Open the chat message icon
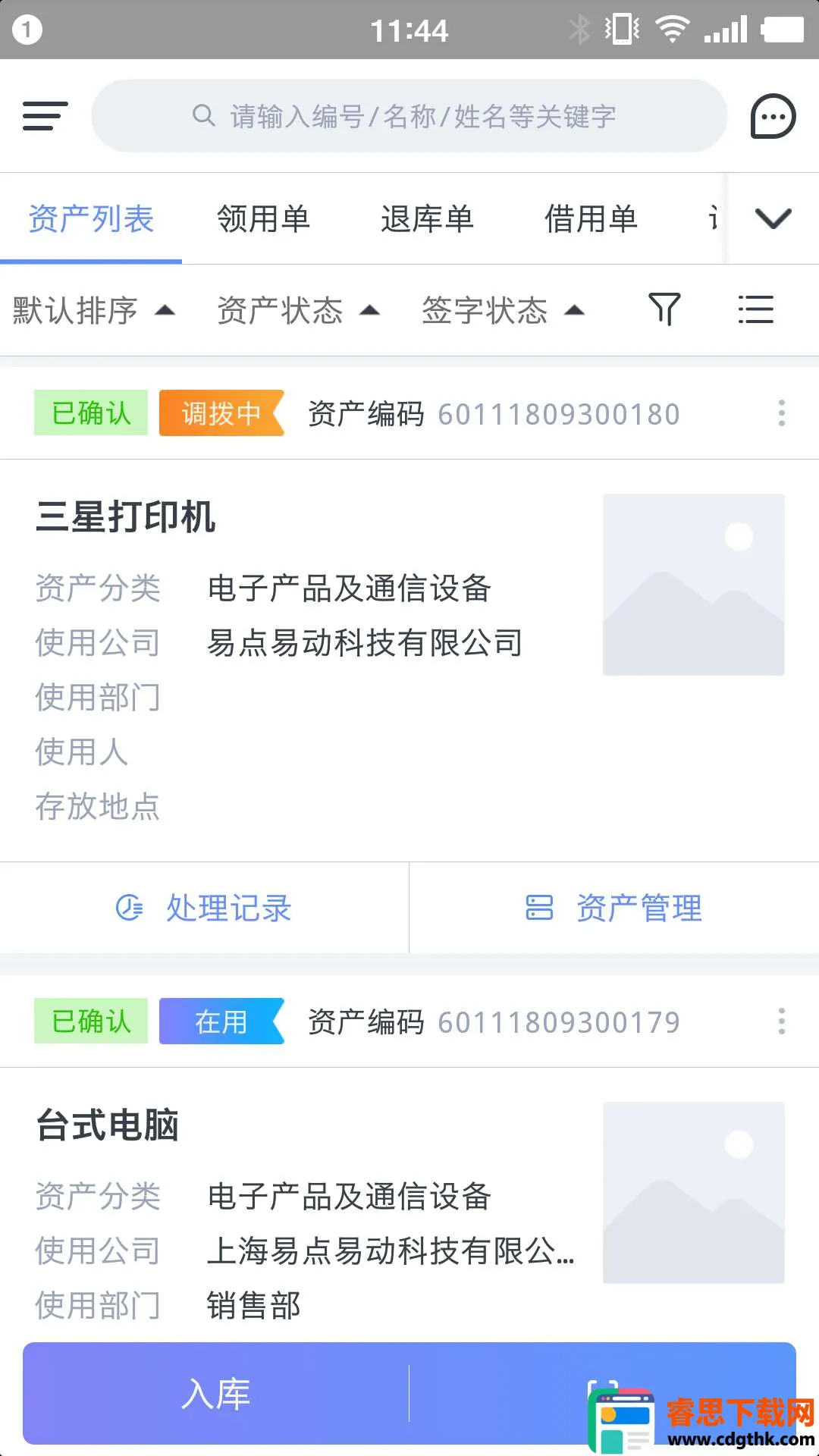This screenshot has width=819, height=1456. point(773,117)
